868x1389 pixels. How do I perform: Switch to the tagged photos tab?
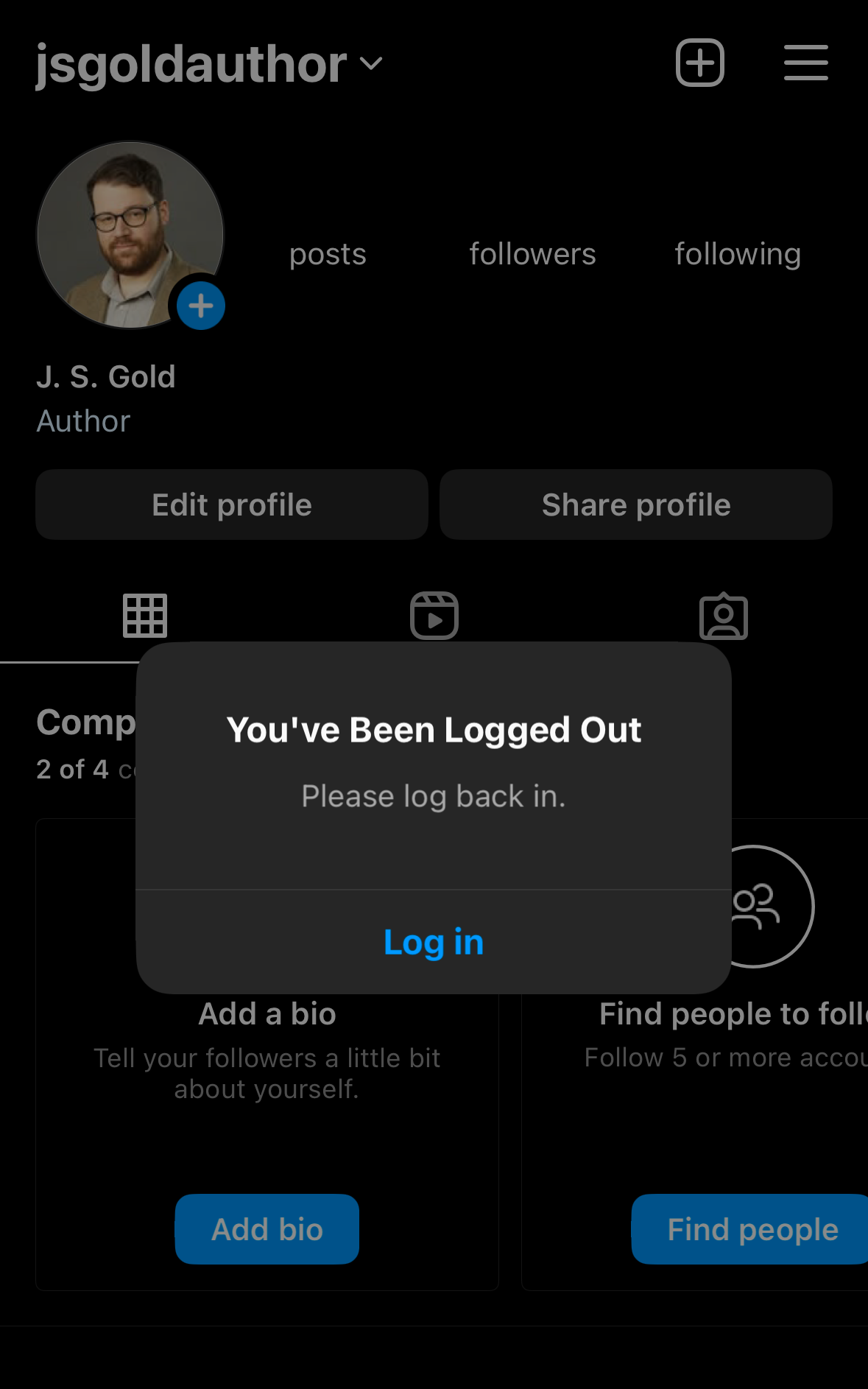pos(723,616)
